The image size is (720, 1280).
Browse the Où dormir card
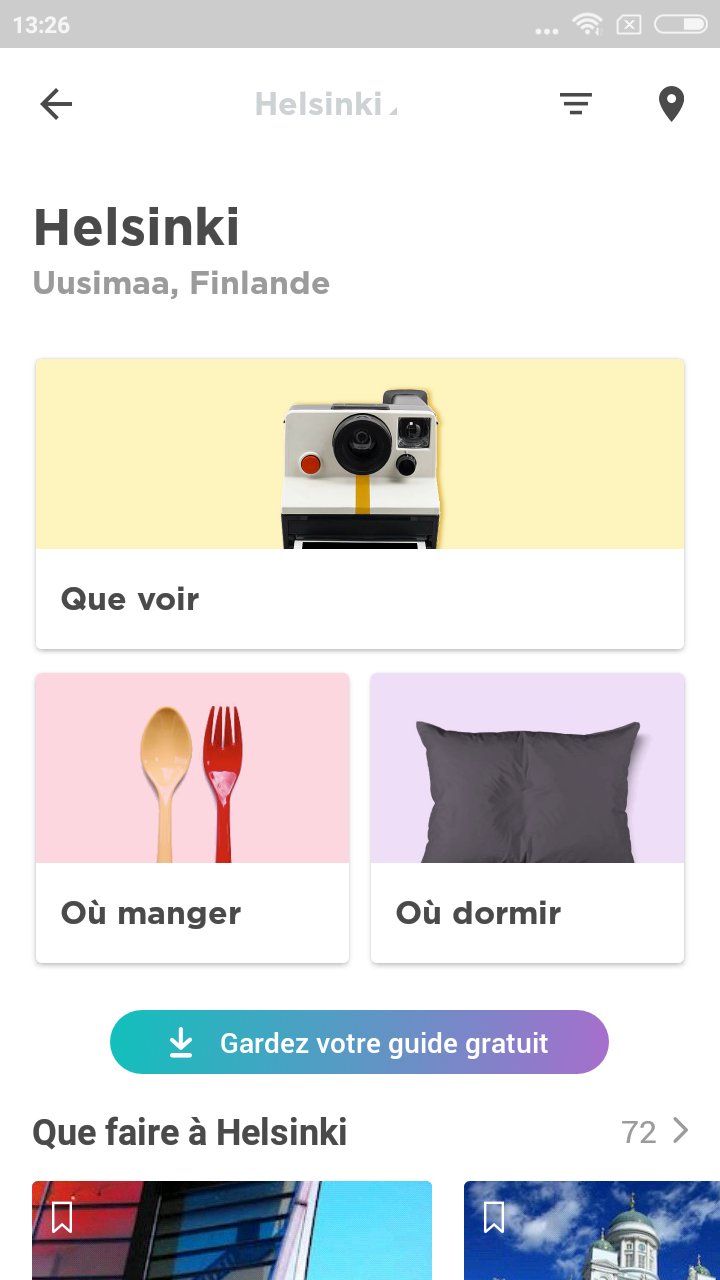[x=527, y=817]
